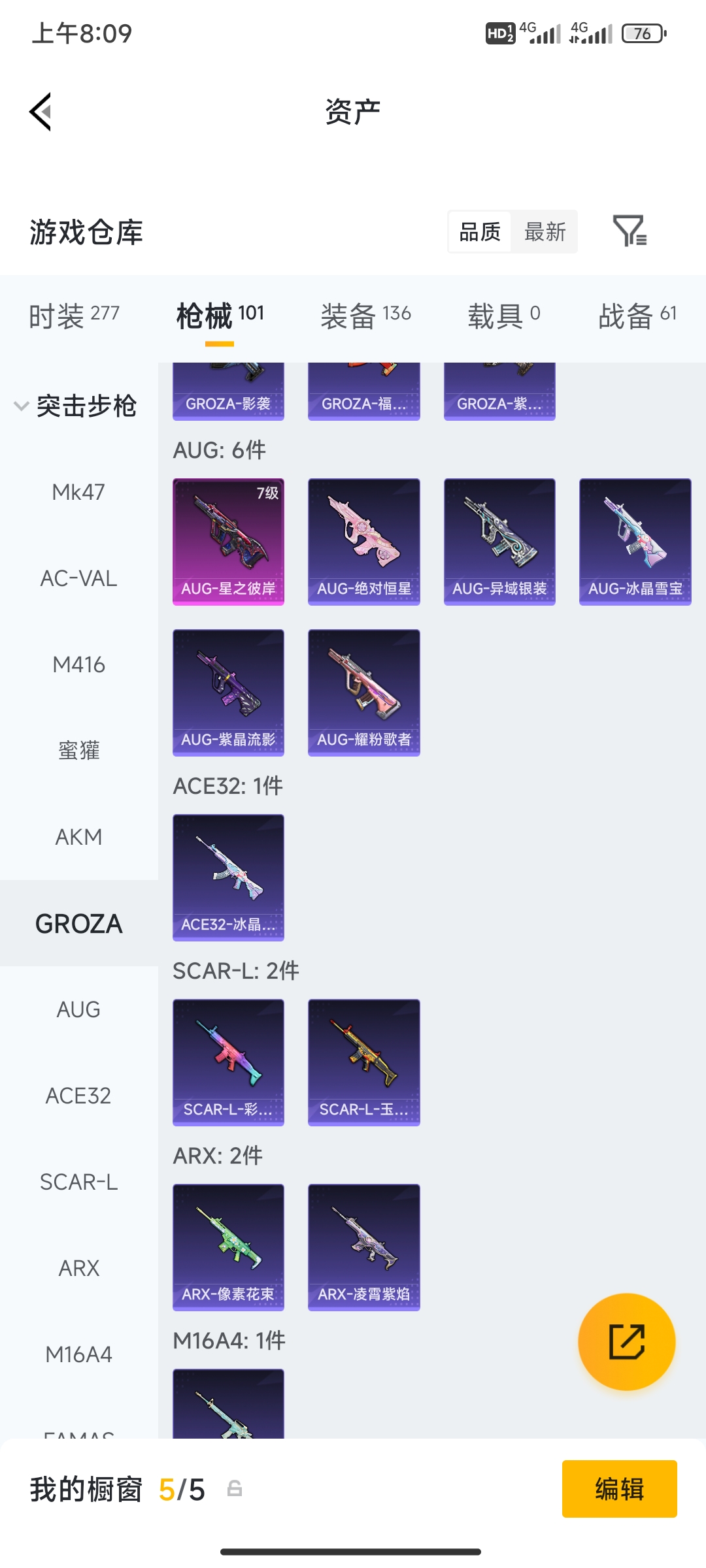Viewport: 706px width, 1568px height.
Task: Sort the warehouse by 品质
Action: click(480, 231)
